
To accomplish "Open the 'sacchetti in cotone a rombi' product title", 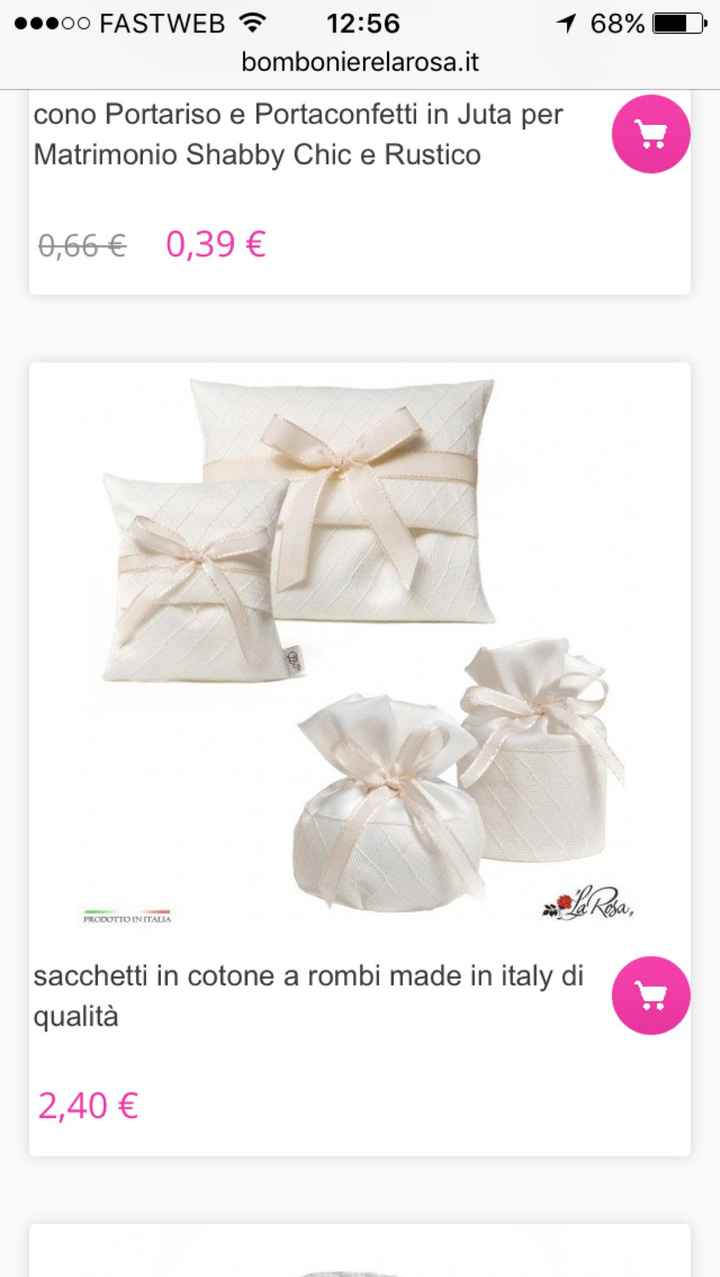I will [310, 995].
